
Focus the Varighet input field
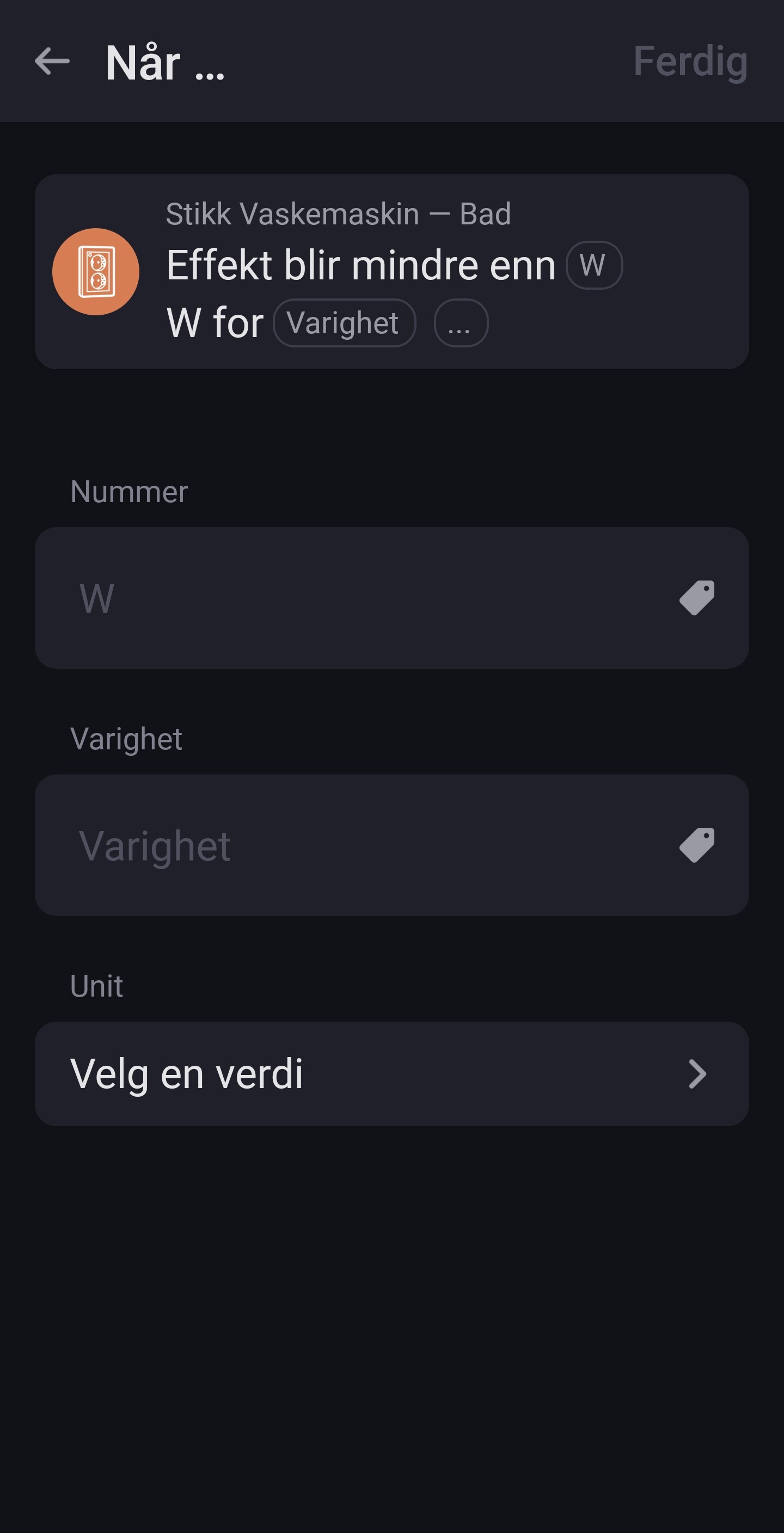click(x=357, y=845)
